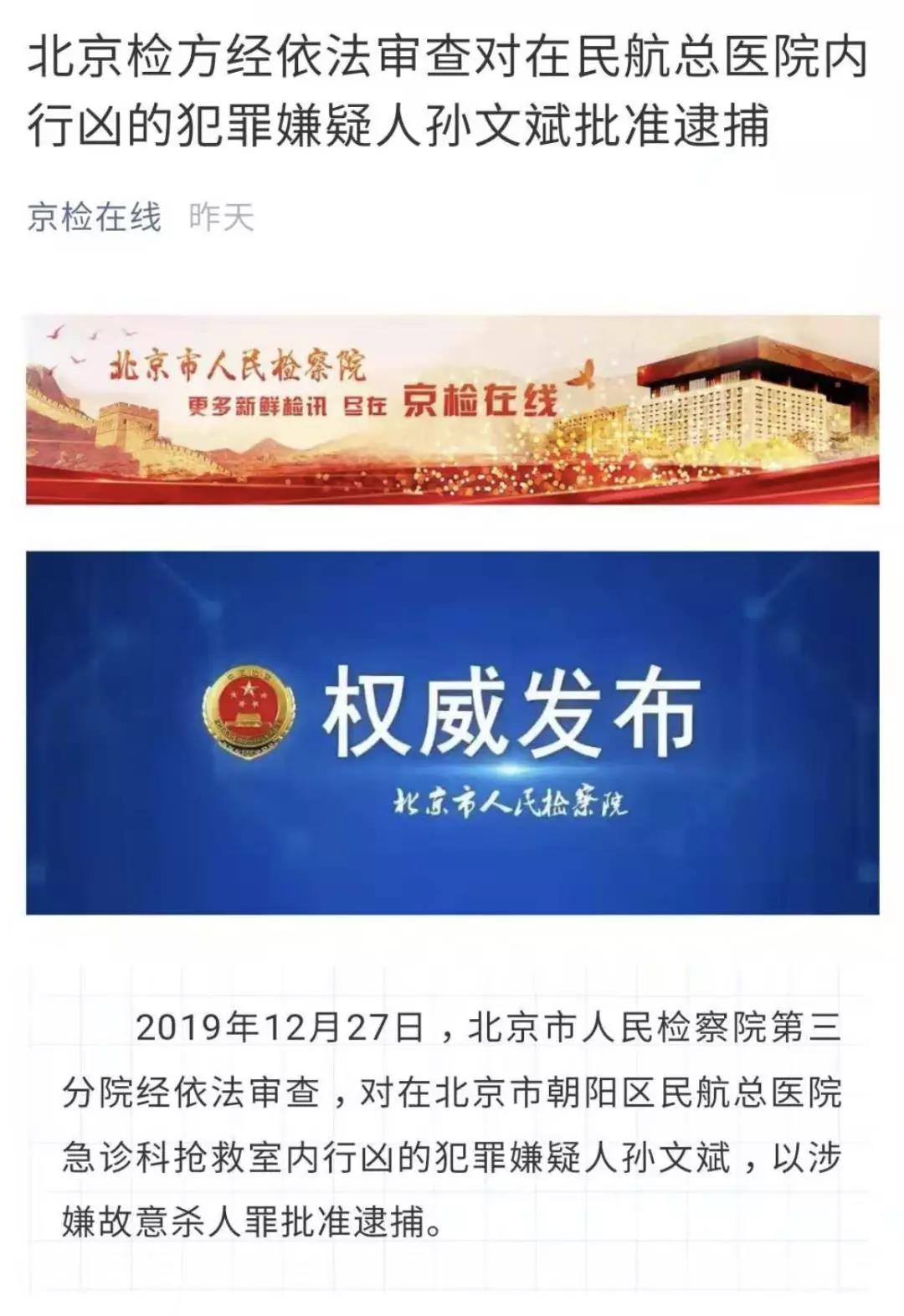Open the 北京市人民检察院 red header image

tap(452, 410)
